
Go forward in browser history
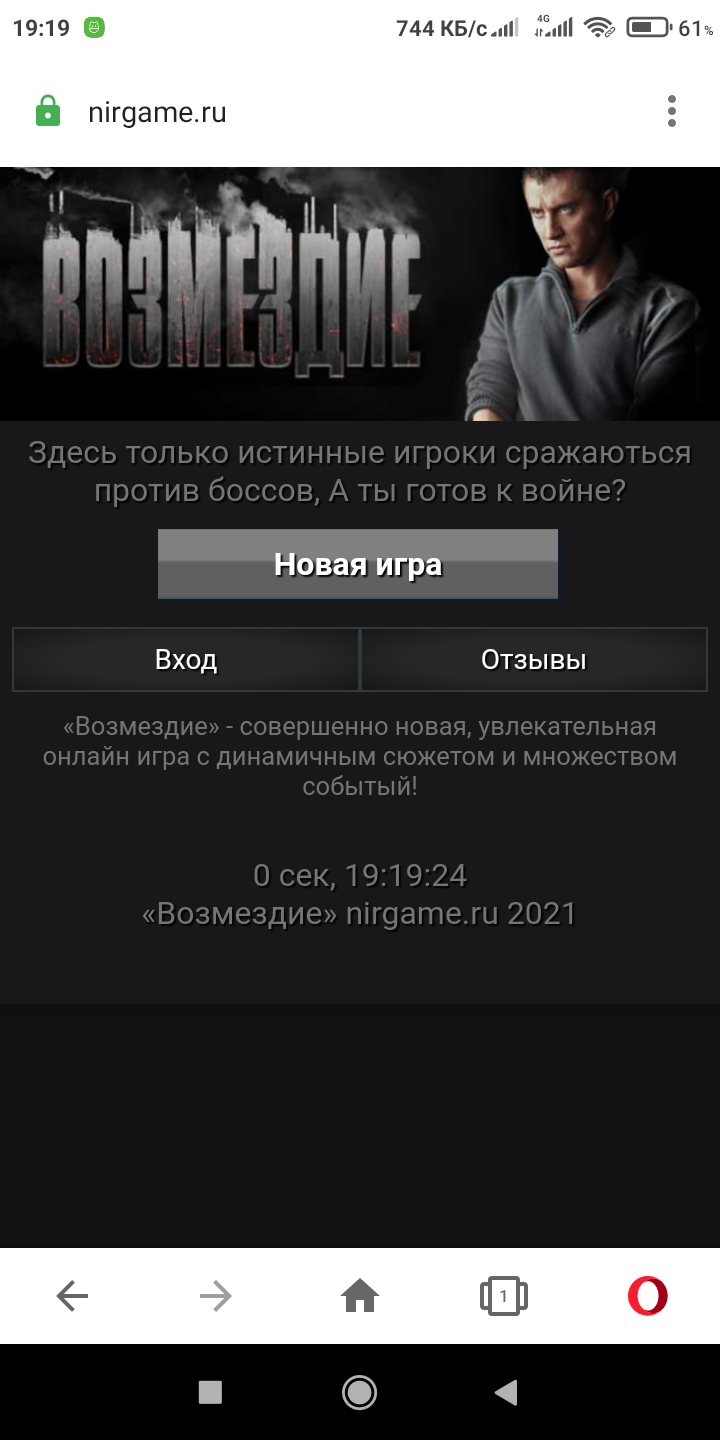click(216, 1296)
